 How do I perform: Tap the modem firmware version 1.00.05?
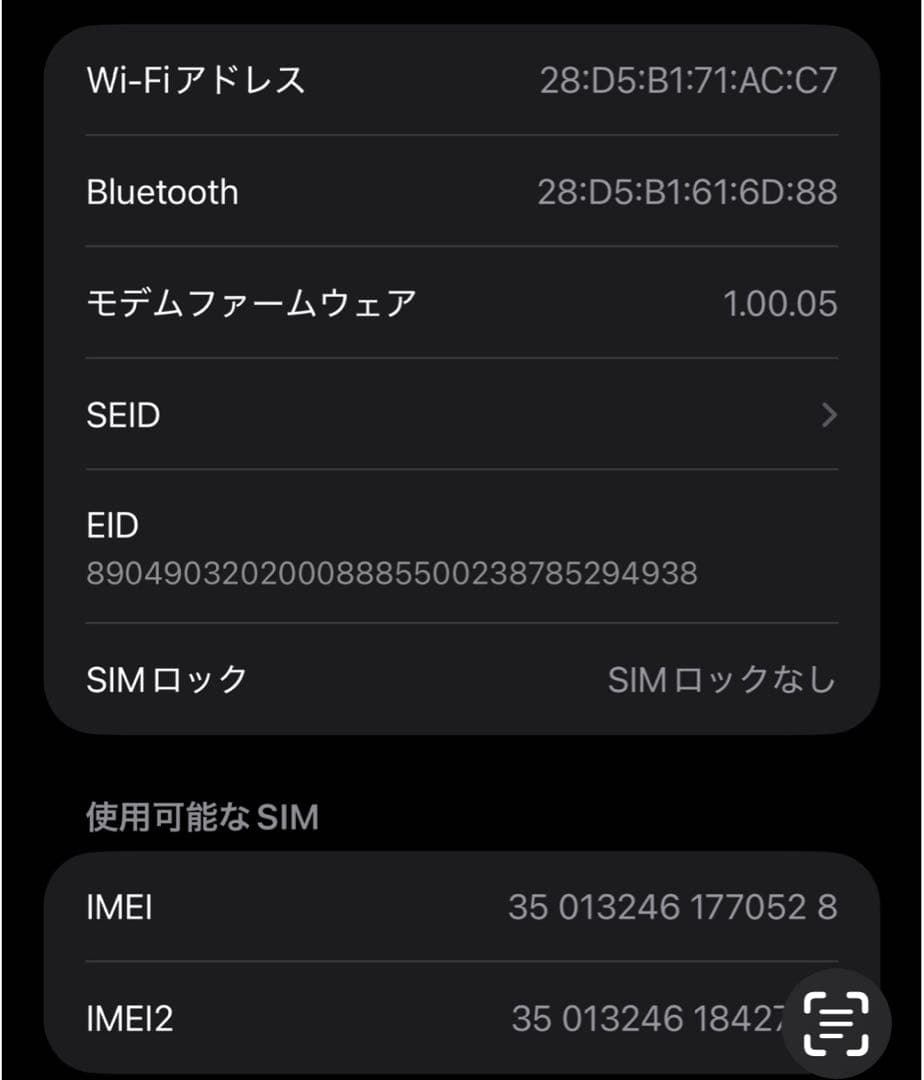pyautogui.click(x=779, y=303)
